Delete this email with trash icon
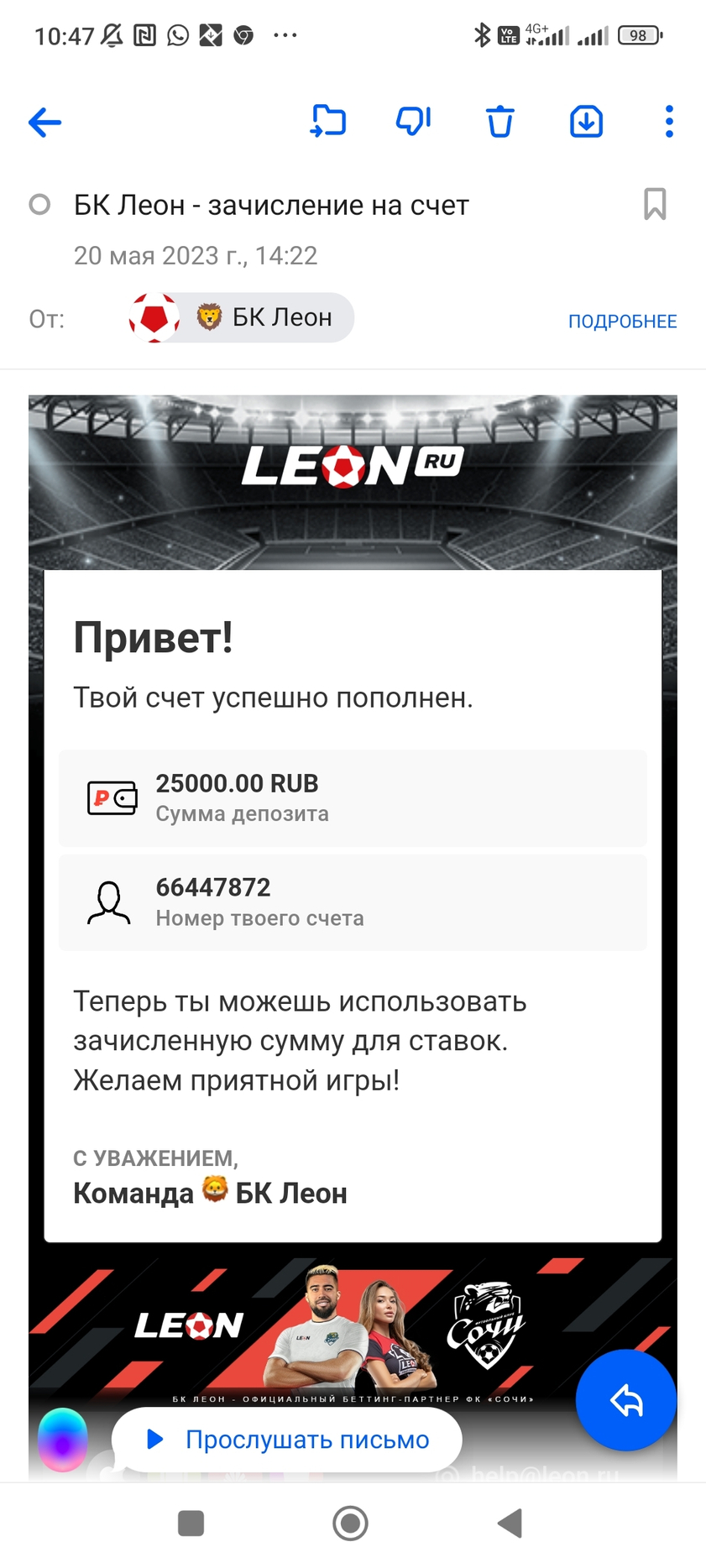 (x=499, y=122)
